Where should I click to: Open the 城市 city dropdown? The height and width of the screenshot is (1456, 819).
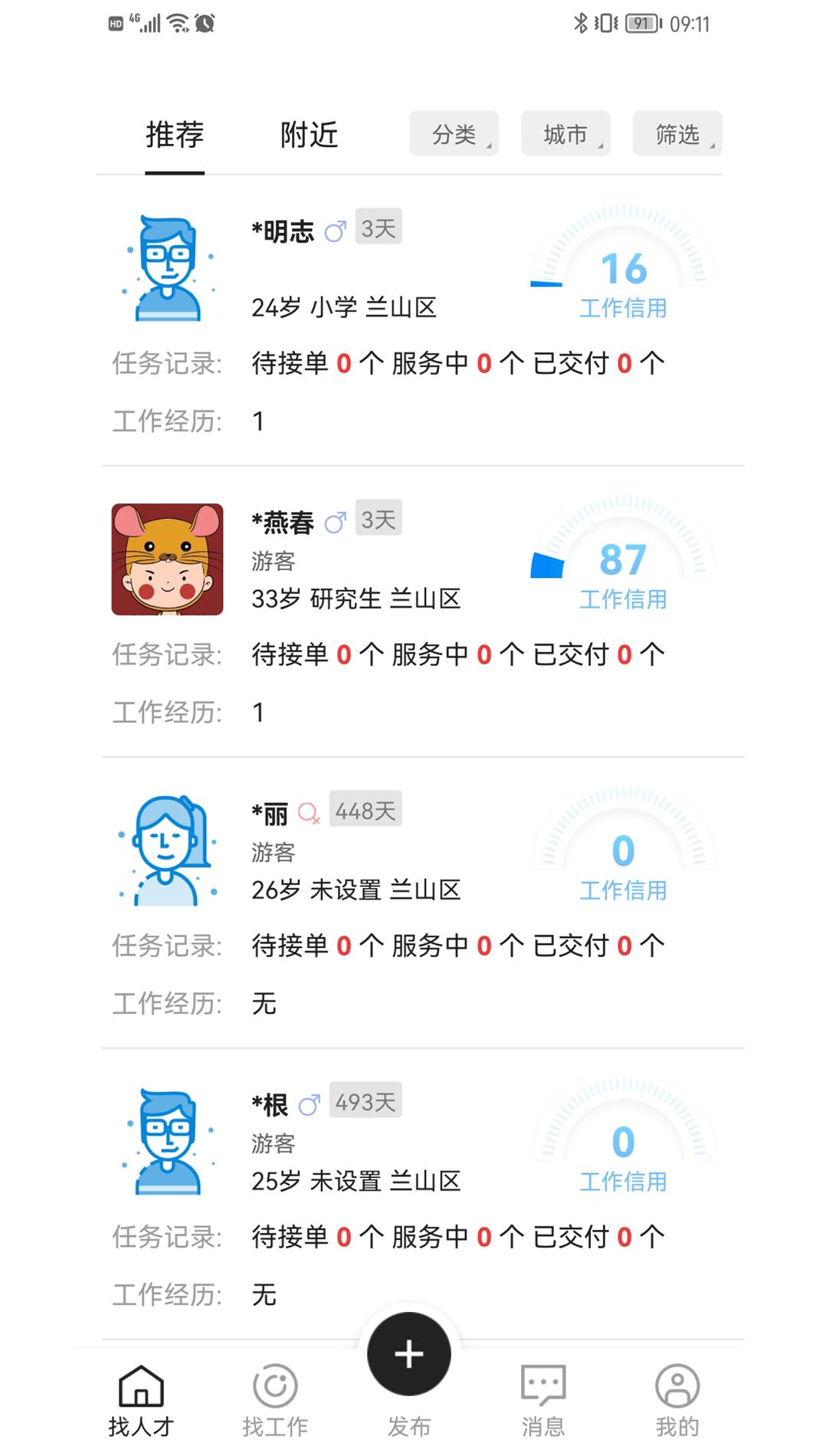tap(565, 133)
